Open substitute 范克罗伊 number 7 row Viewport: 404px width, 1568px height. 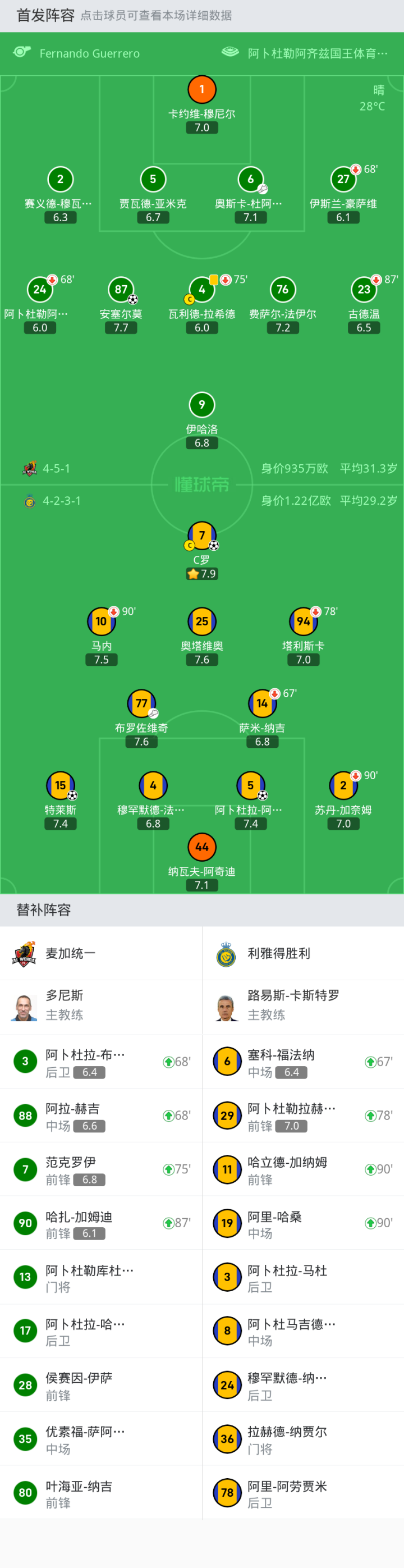[100, 1170]
